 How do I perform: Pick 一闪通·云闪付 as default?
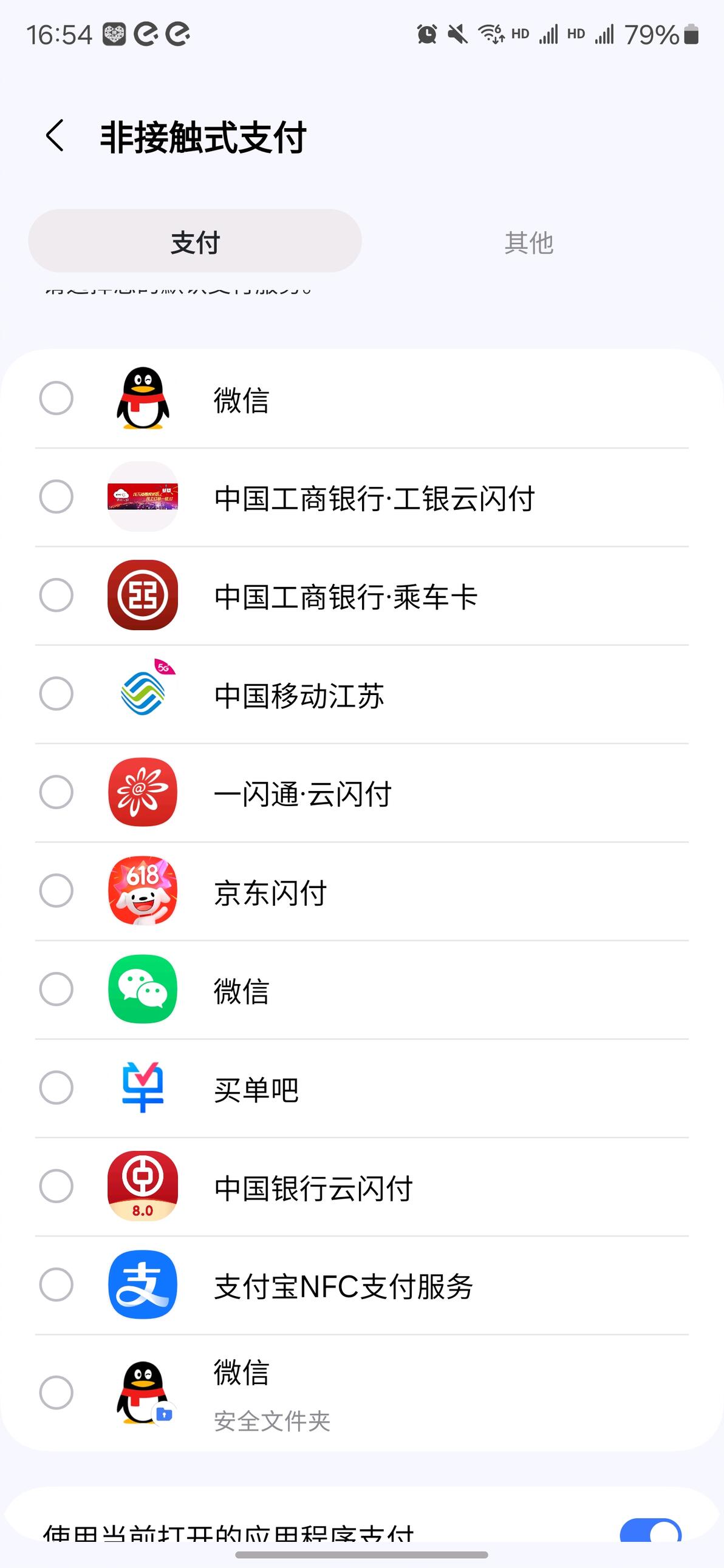click(56, 793)
